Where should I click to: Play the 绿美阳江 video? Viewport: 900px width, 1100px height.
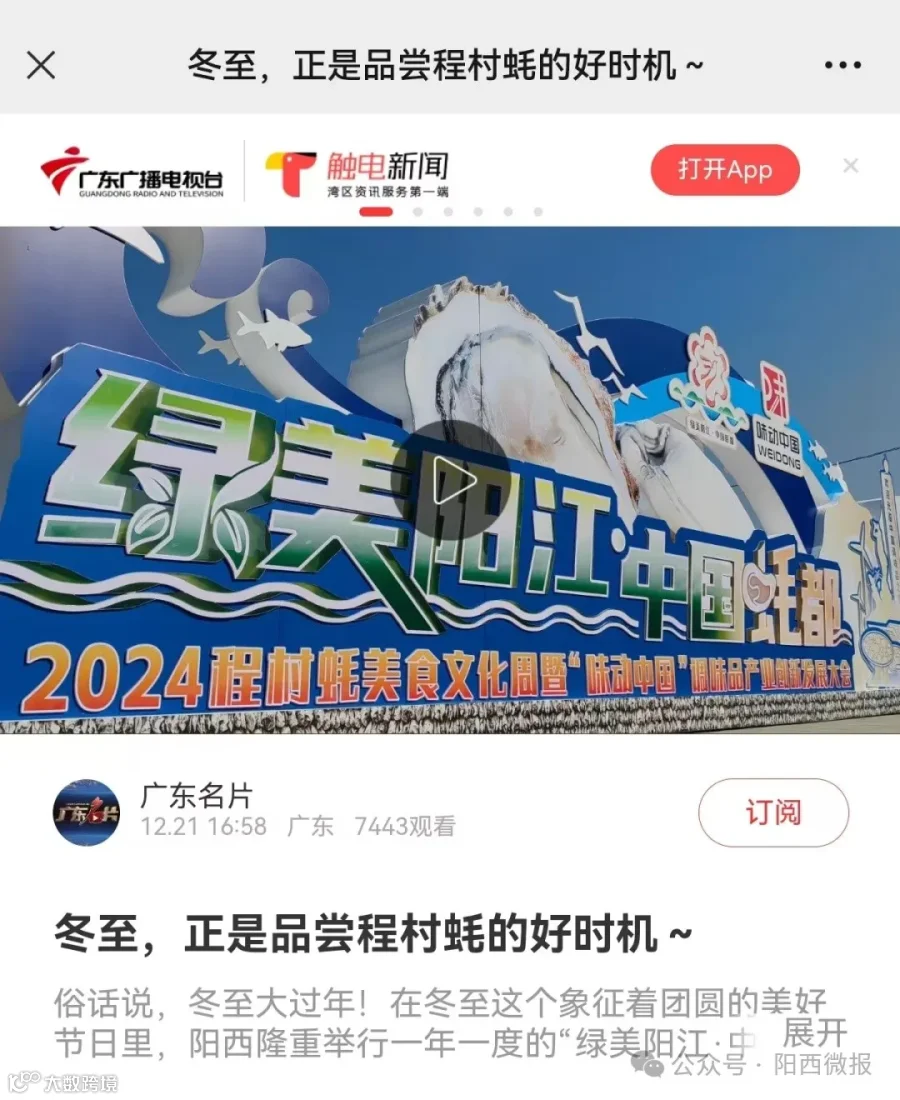[x=450, y=481]
